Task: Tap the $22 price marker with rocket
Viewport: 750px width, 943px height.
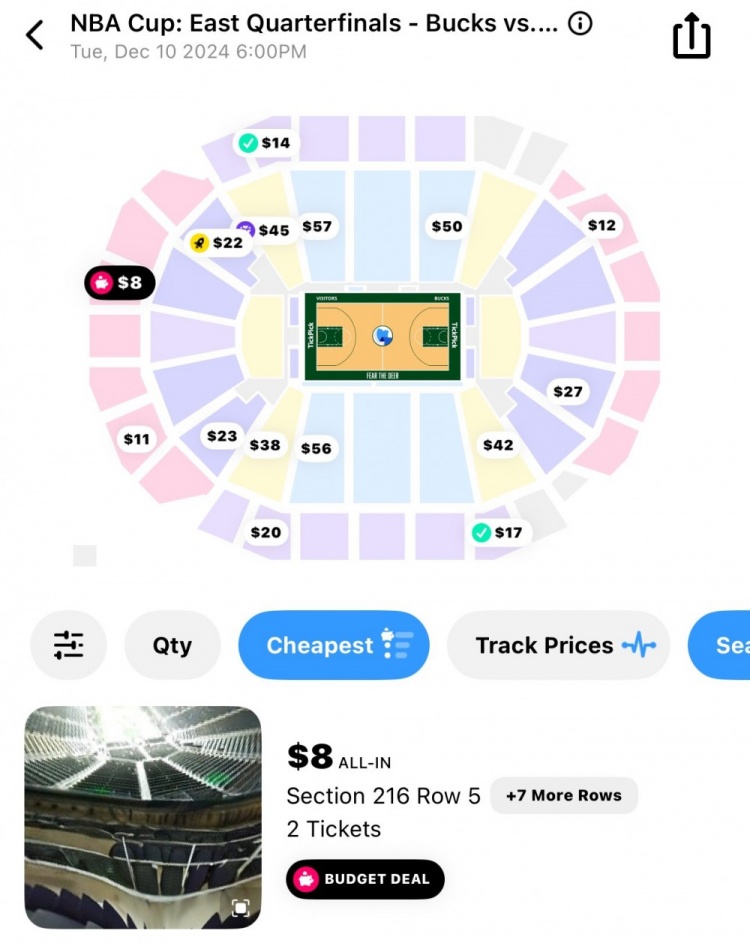Action: 218,242
